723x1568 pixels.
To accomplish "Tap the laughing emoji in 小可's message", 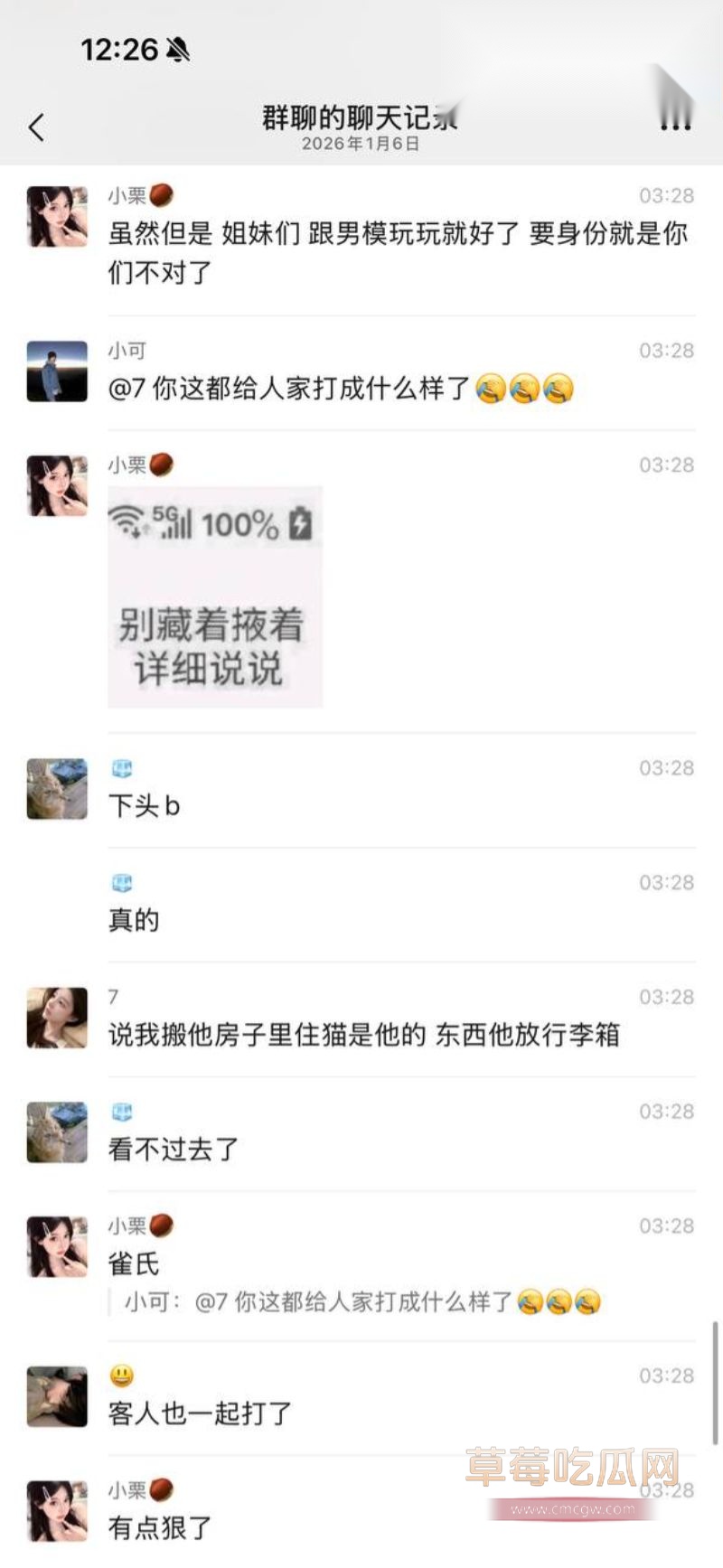I will coord(493,387).
